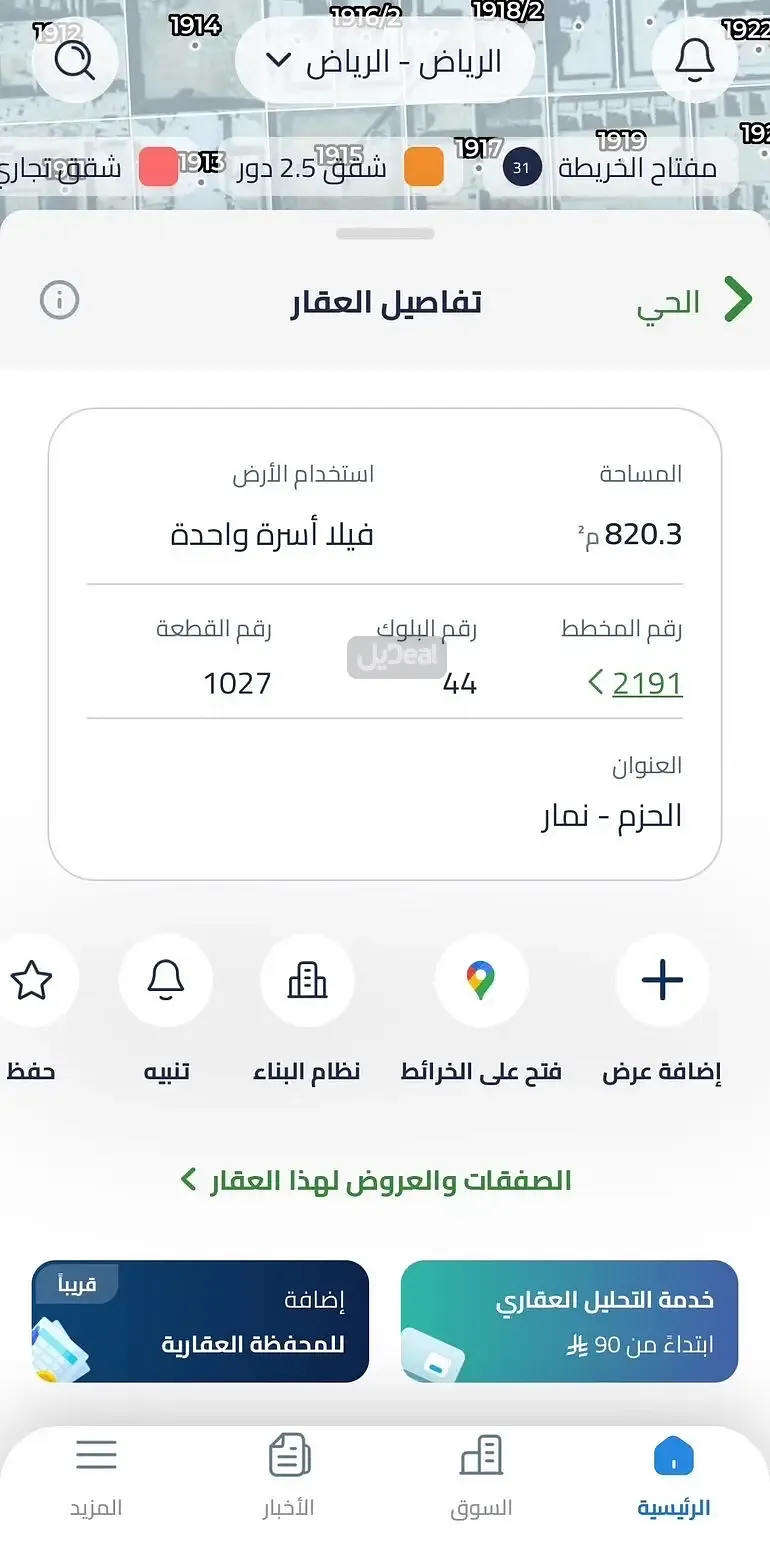
Task: Open plan number link 2191
Action: [x=646, y=683]
